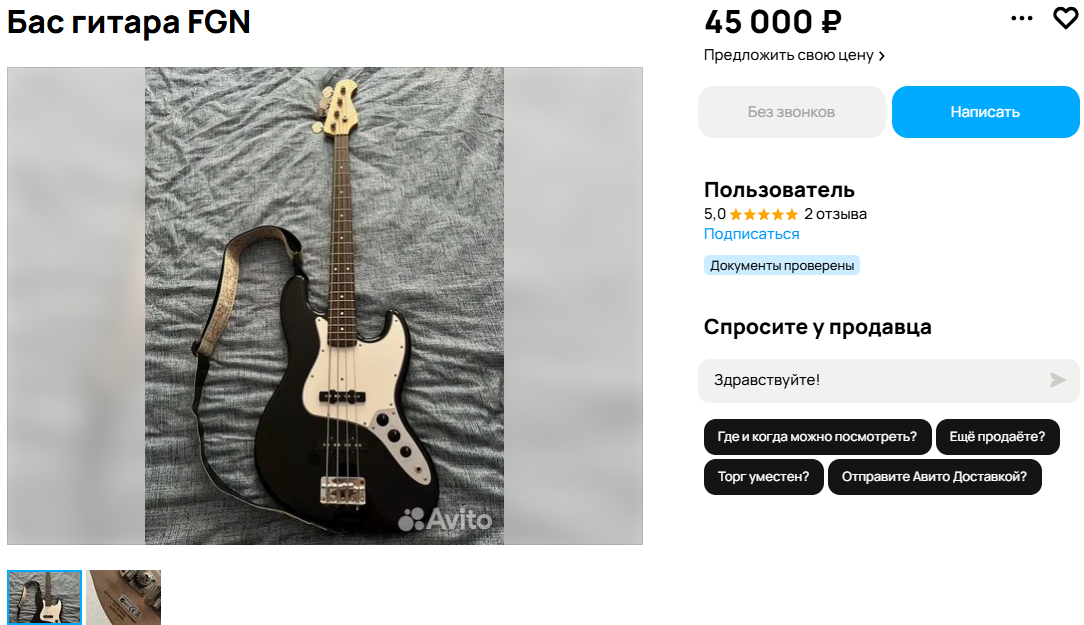This screenshot has height=625, width=1084.
Task: Send the message with the arrow icon
Action: coord(1058,380)
